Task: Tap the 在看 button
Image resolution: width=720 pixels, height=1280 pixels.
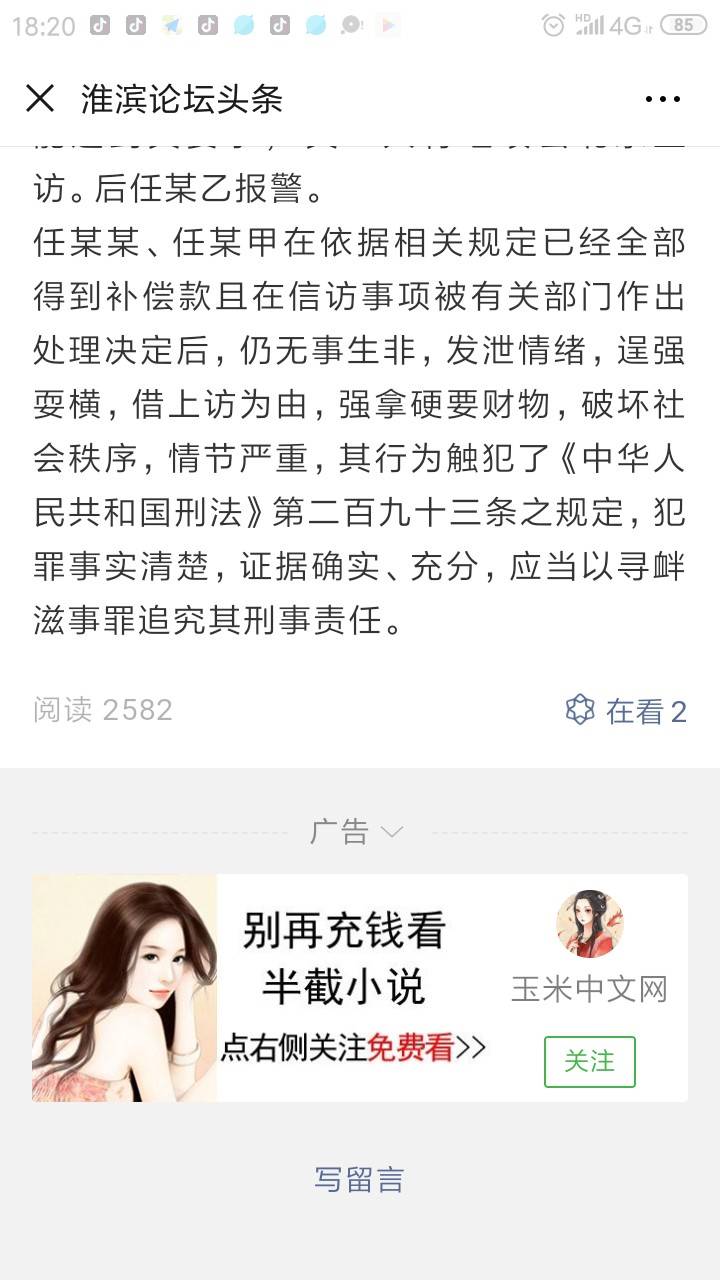Action: coord(627,711)
